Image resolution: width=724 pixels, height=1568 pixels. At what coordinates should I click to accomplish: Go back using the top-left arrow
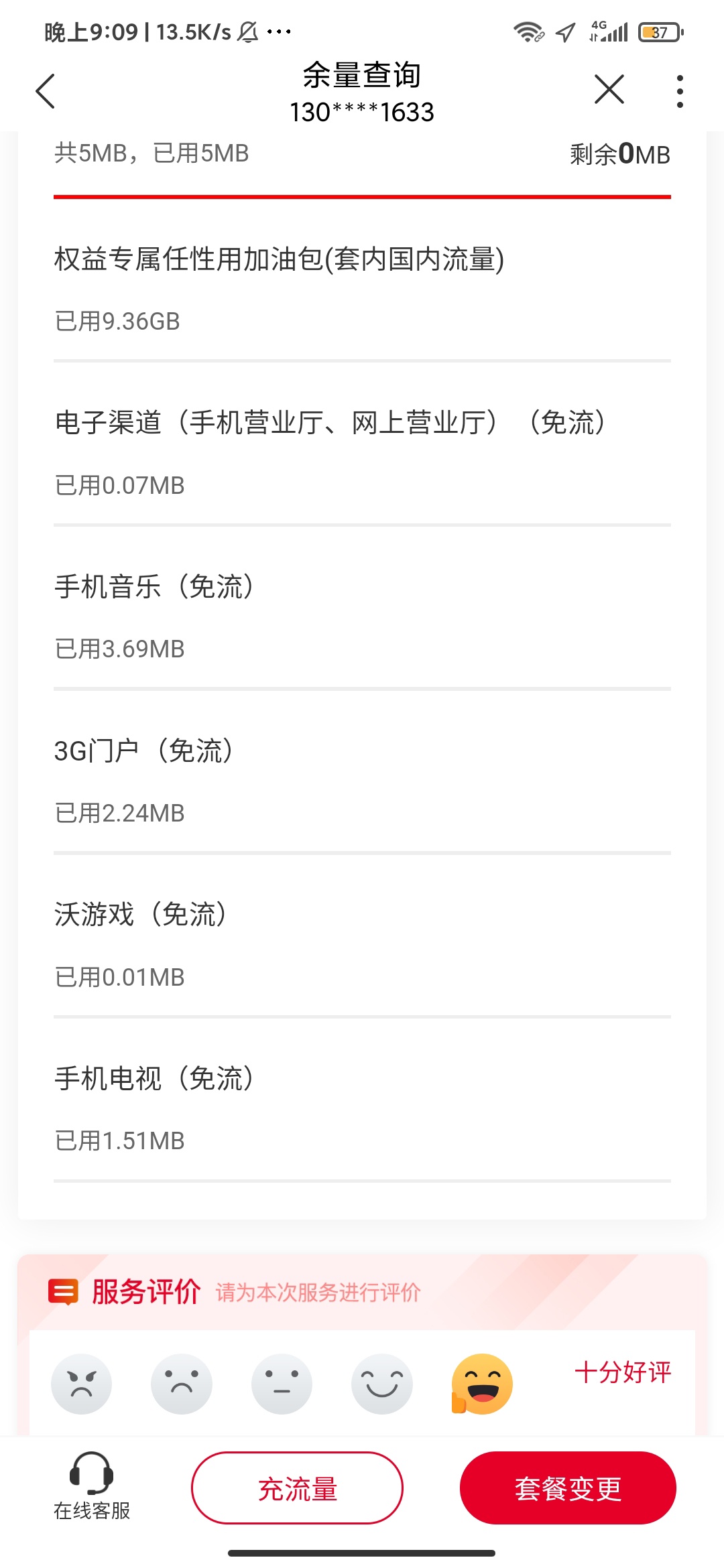45,91
